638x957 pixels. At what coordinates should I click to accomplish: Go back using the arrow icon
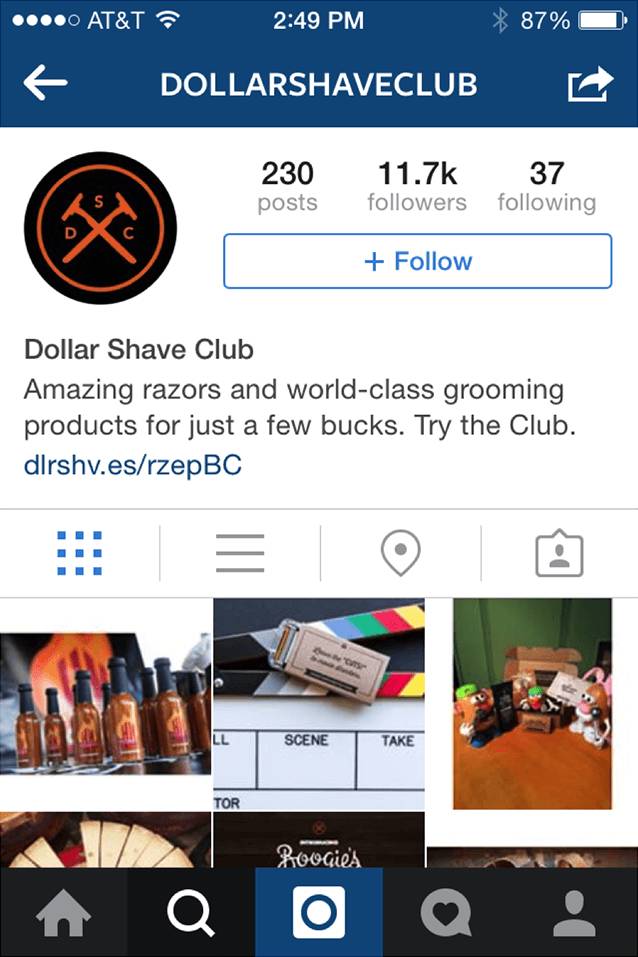(45, 85)
